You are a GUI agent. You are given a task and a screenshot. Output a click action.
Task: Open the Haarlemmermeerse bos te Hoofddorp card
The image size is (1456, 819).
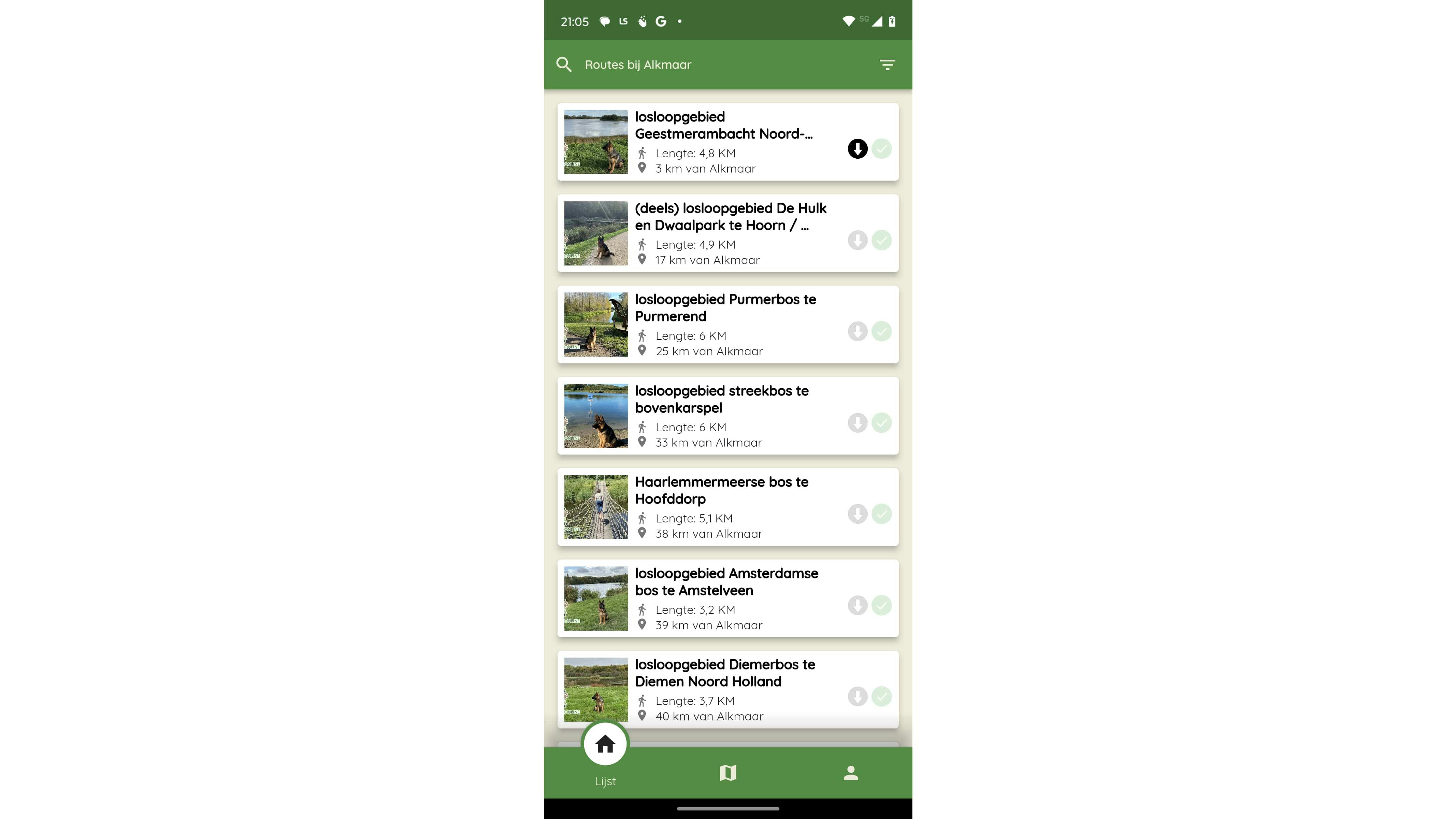pyautogui.click(x=723, y=507)
